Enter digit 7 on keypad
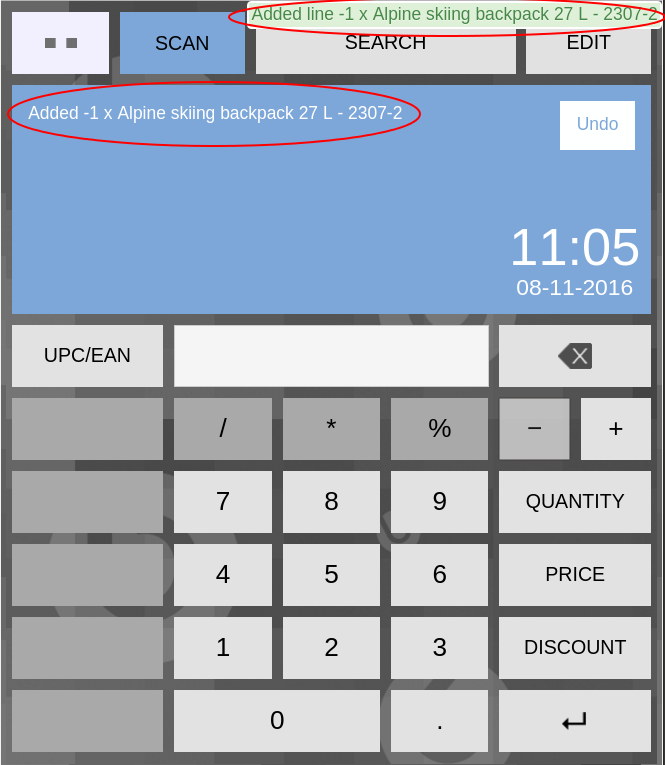This screenshot has height=765, width=665. [223, 502]
